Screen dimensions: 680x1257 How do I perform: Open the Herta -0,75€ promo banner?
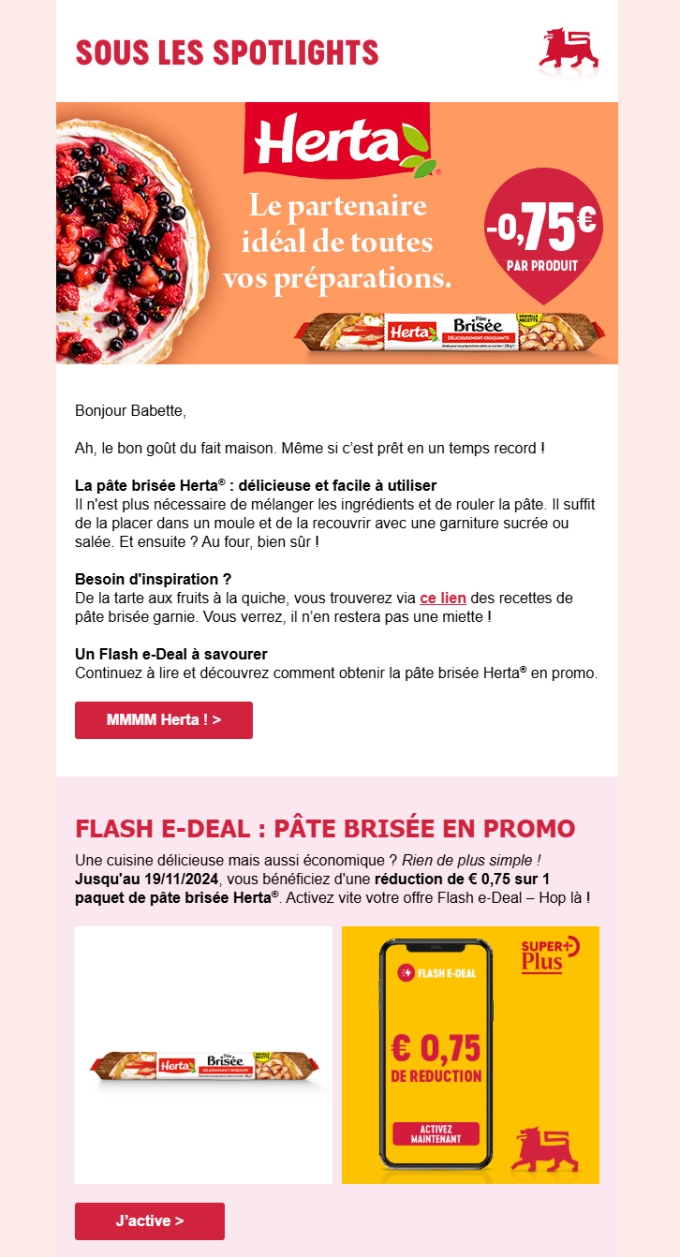click(x=337, y=233)
